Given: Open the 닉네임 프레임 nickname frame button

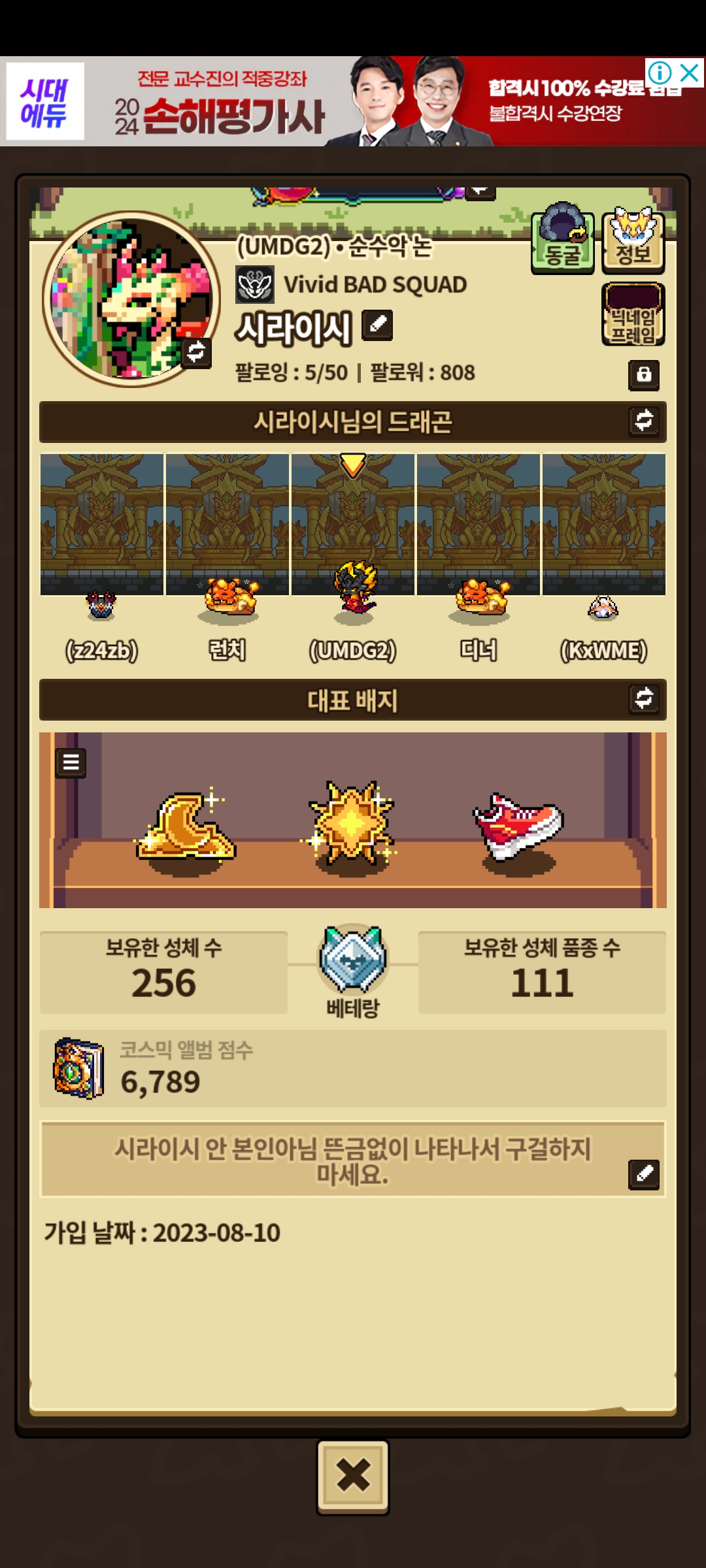Looking at the screenshot, I should (633, 314).
